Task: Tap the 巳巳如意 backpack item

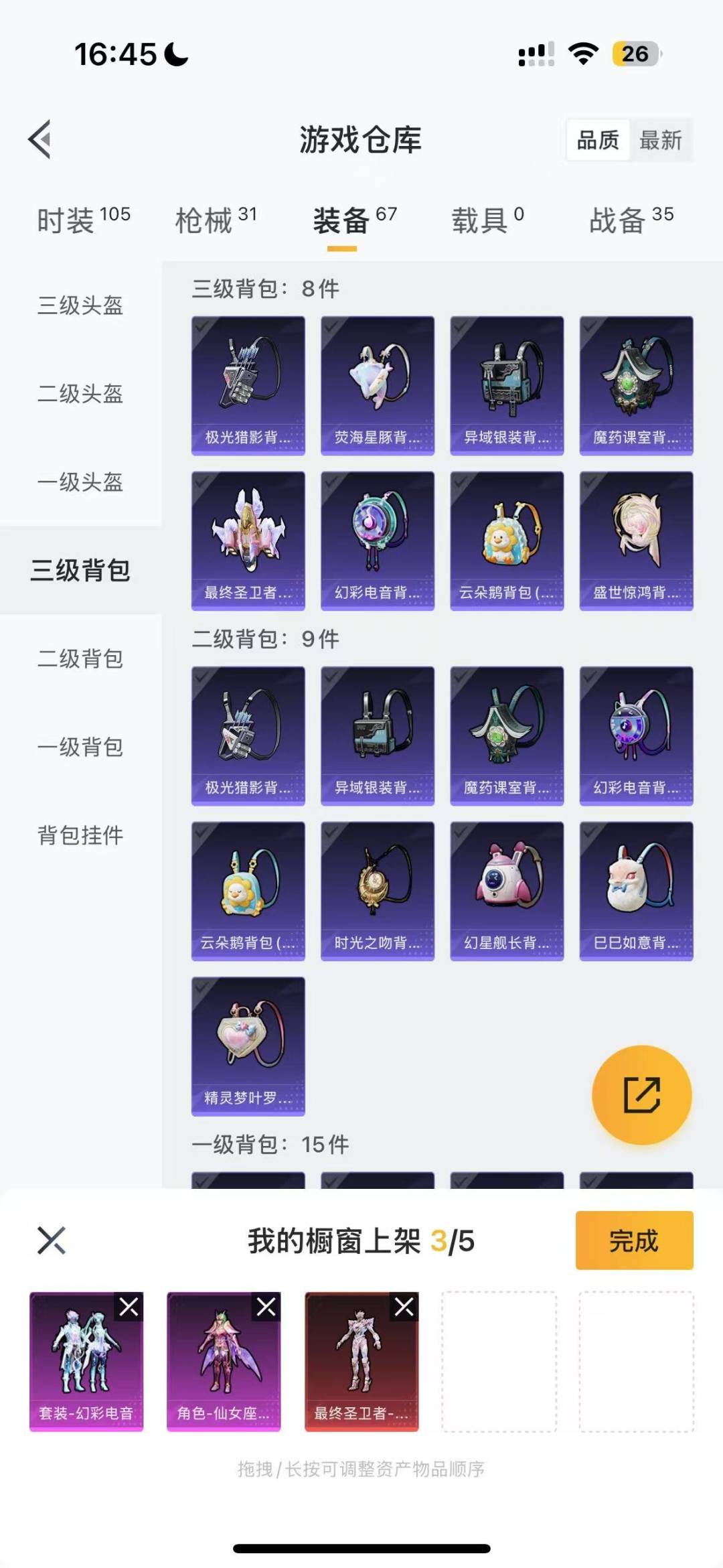Action: click(x=636, y=892)
